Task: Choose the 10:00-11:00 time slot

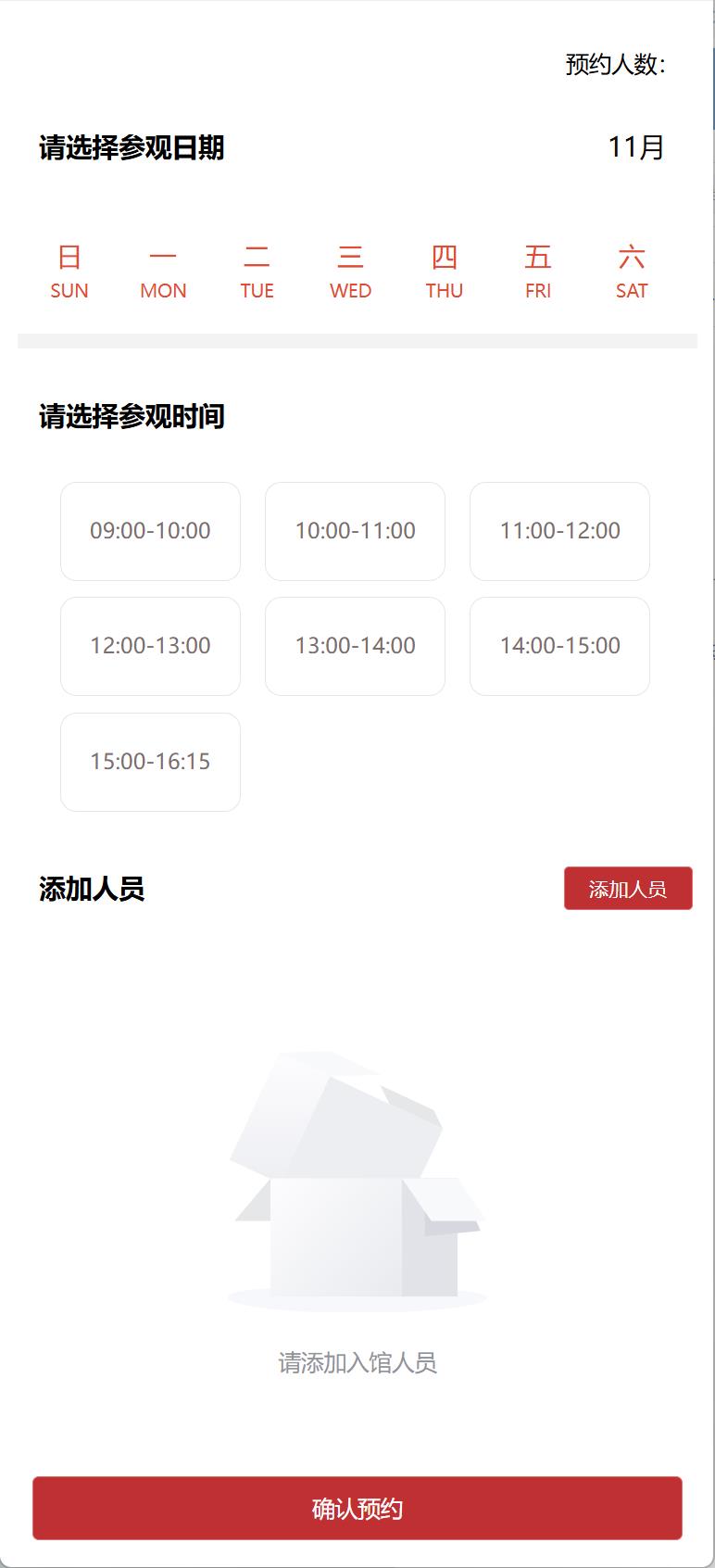Action: tap(355, 531)
